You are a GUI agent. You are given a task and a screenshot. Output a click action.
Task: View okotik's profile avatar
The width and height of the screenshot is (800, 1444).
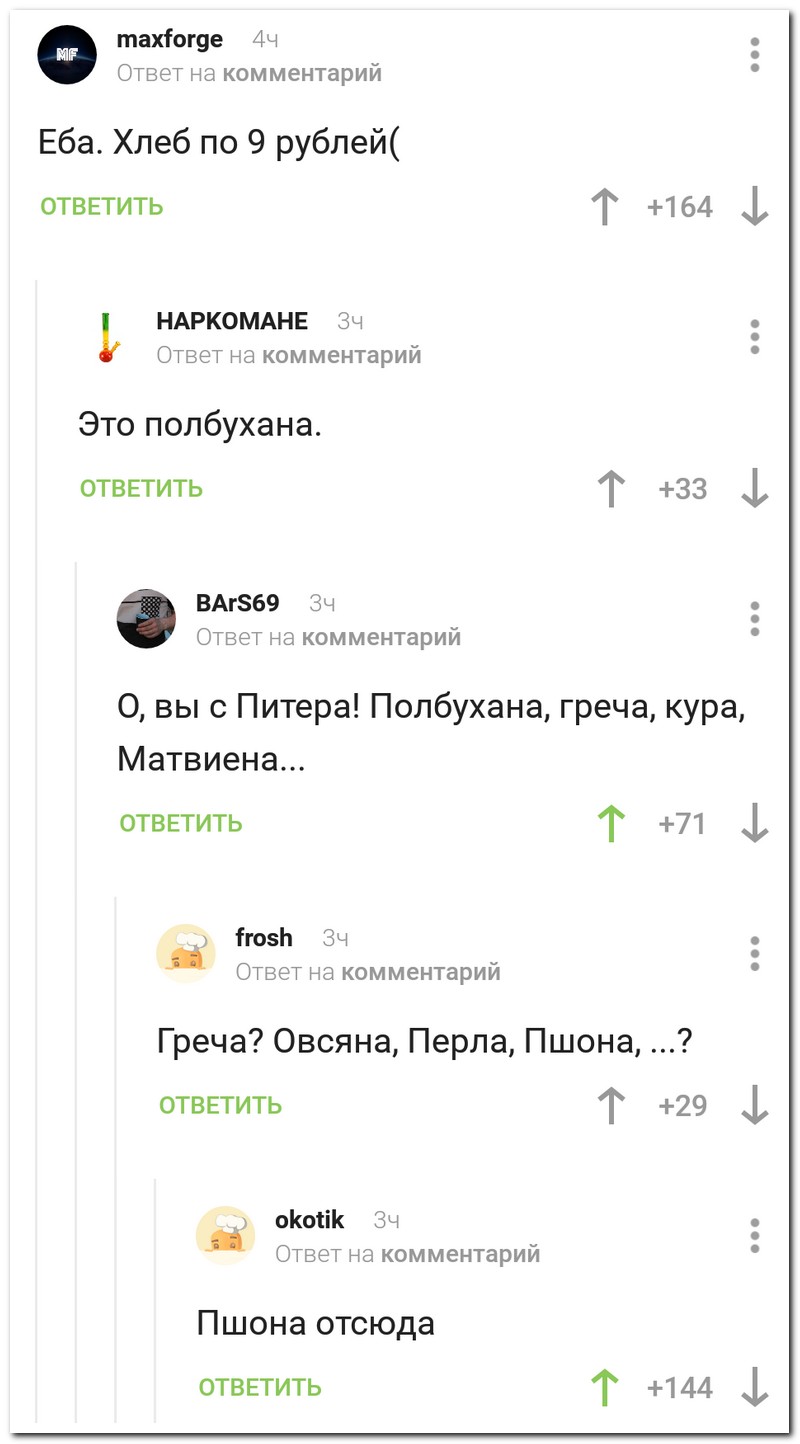pyautogui.click(x=225, y=1235)
